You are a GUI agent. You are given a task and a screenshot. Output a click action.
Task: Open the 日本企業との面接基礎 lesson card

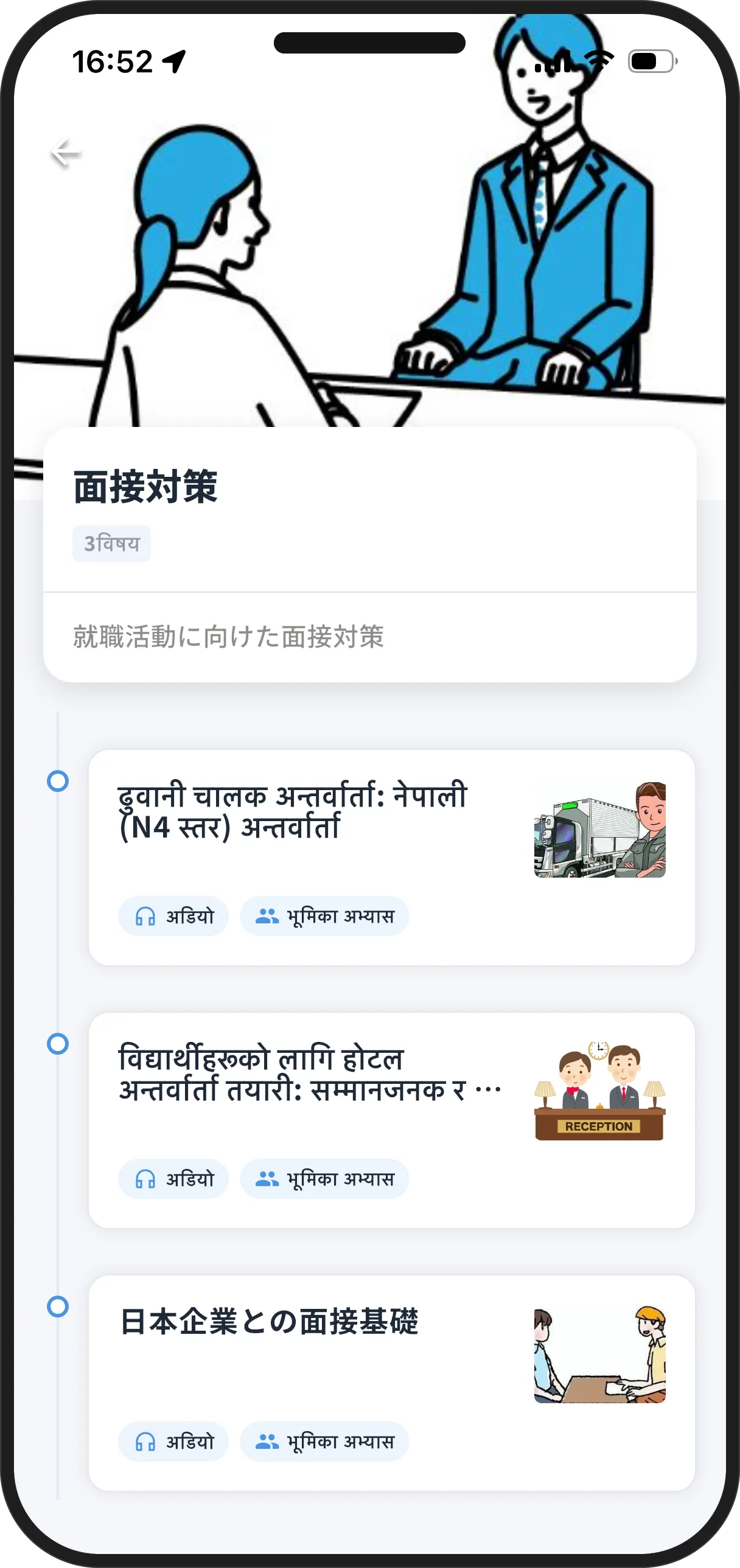(x=391, y=1382)
